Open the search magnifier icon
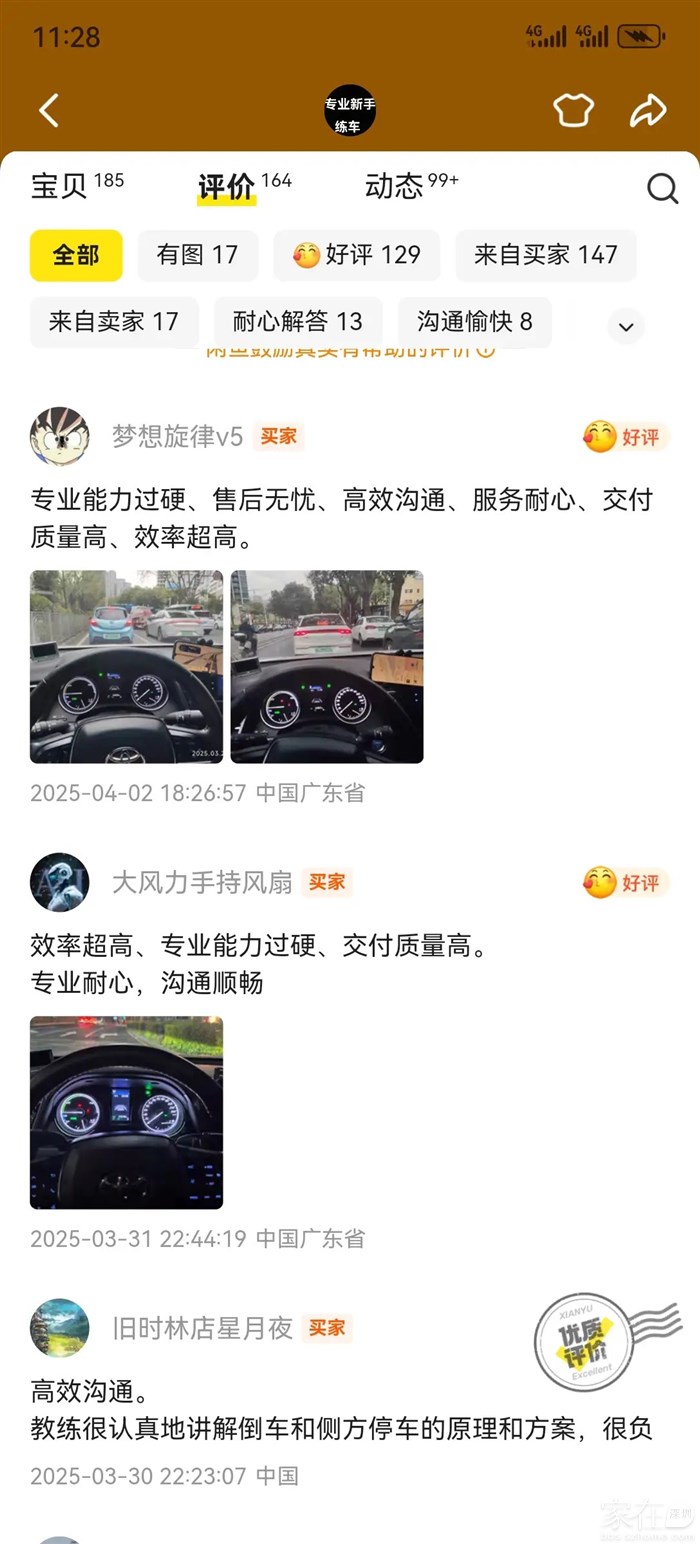 662,189
